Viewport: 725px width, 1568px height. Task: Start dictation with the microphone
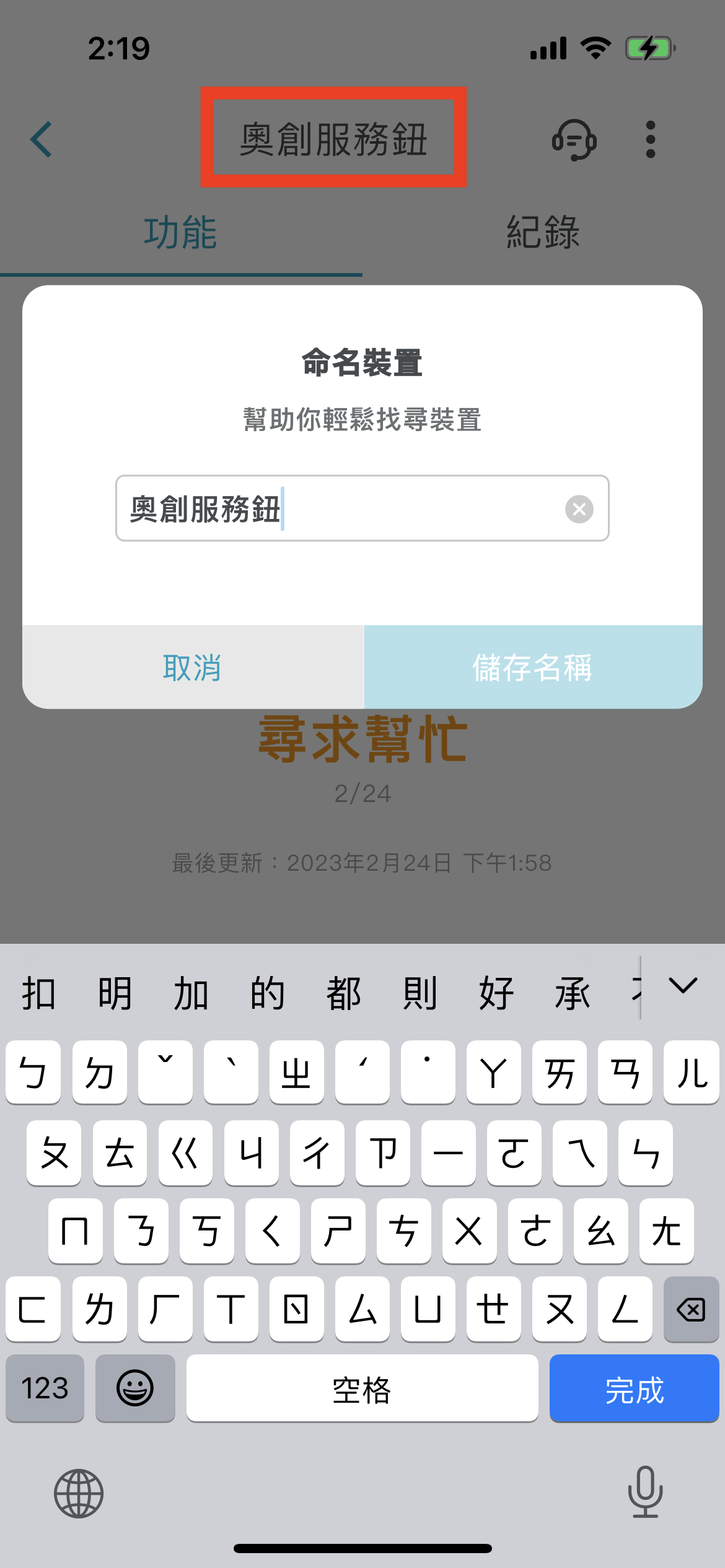click(645, 1492)
